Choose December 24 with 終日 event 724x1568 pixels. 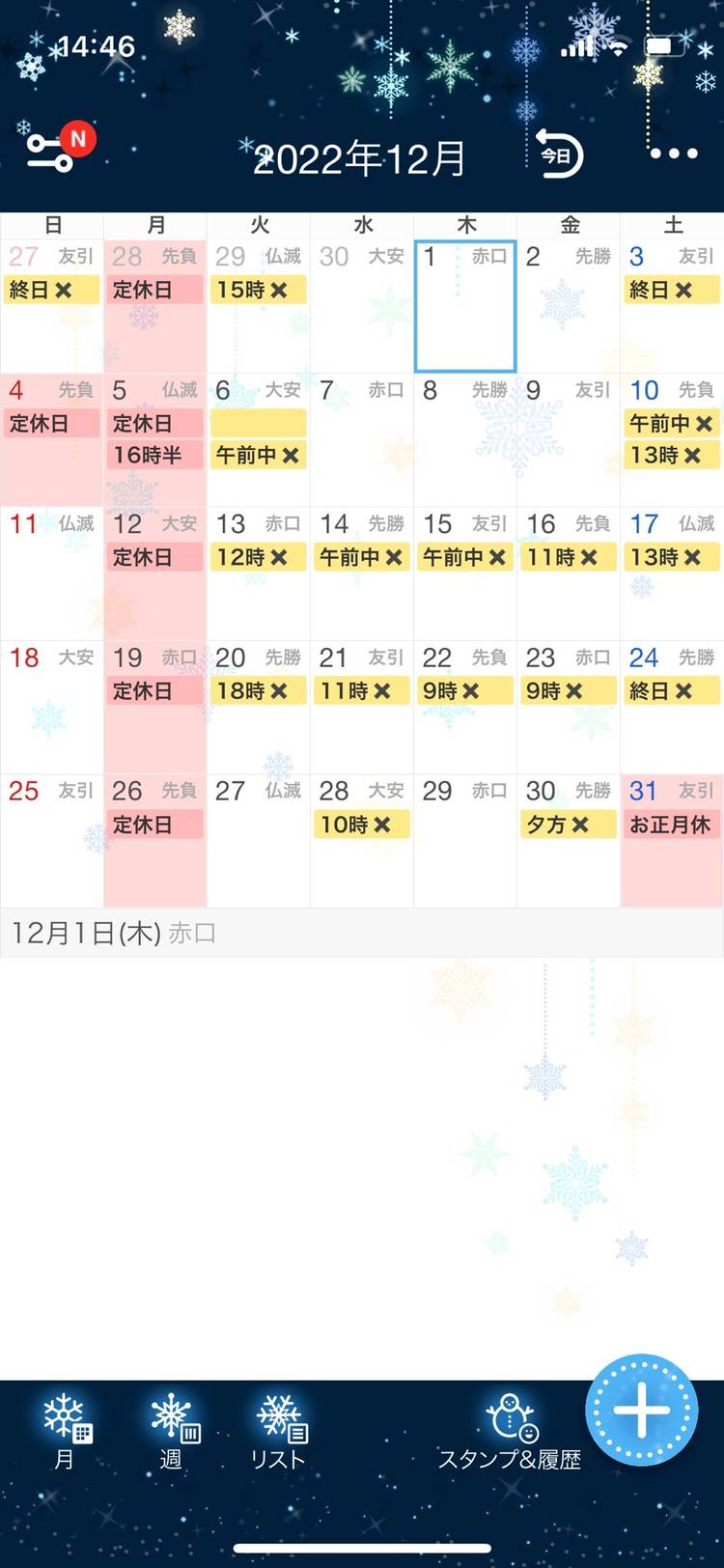coord(672,707)
